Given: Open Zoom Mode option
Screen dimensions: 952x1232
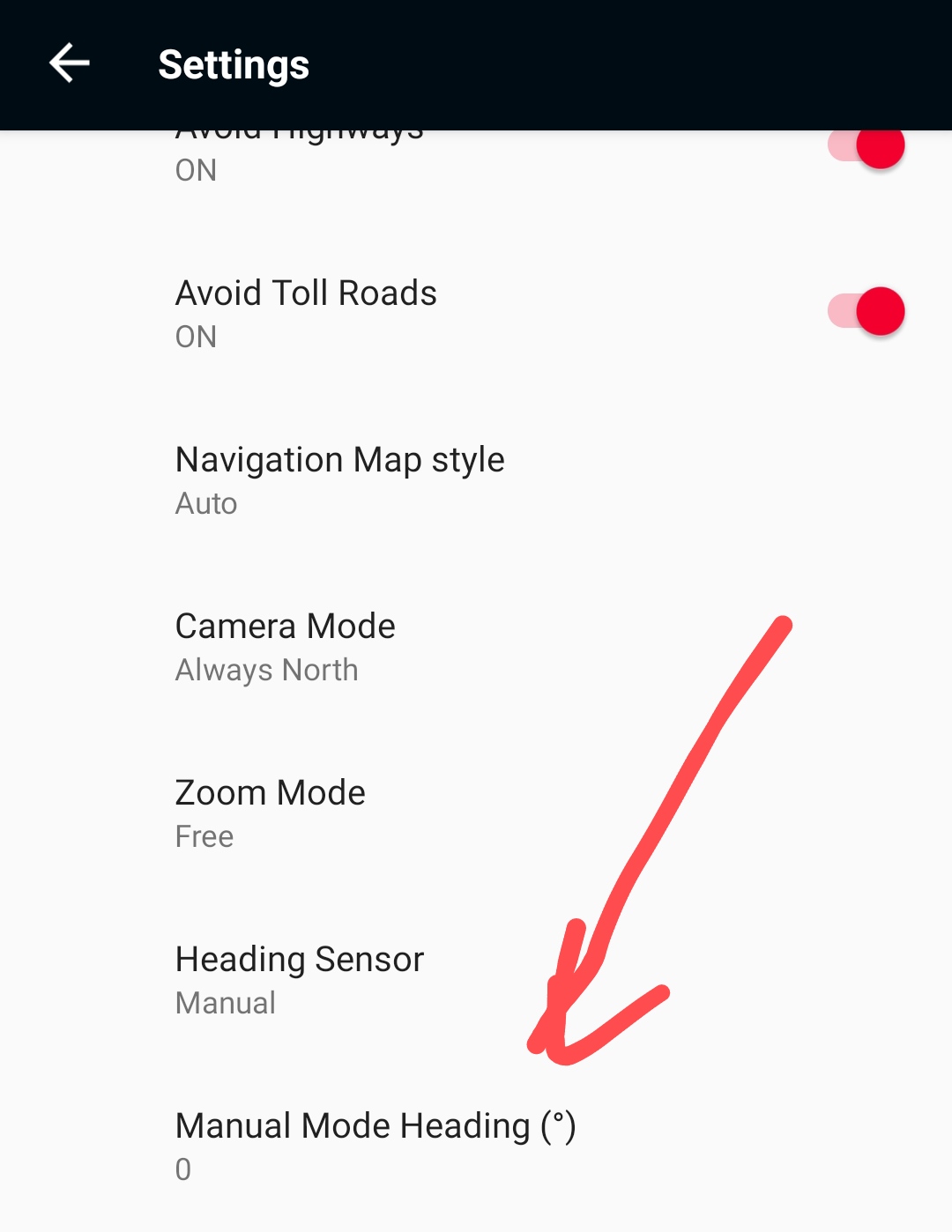Looking at the screenshot, I should 270,813.
